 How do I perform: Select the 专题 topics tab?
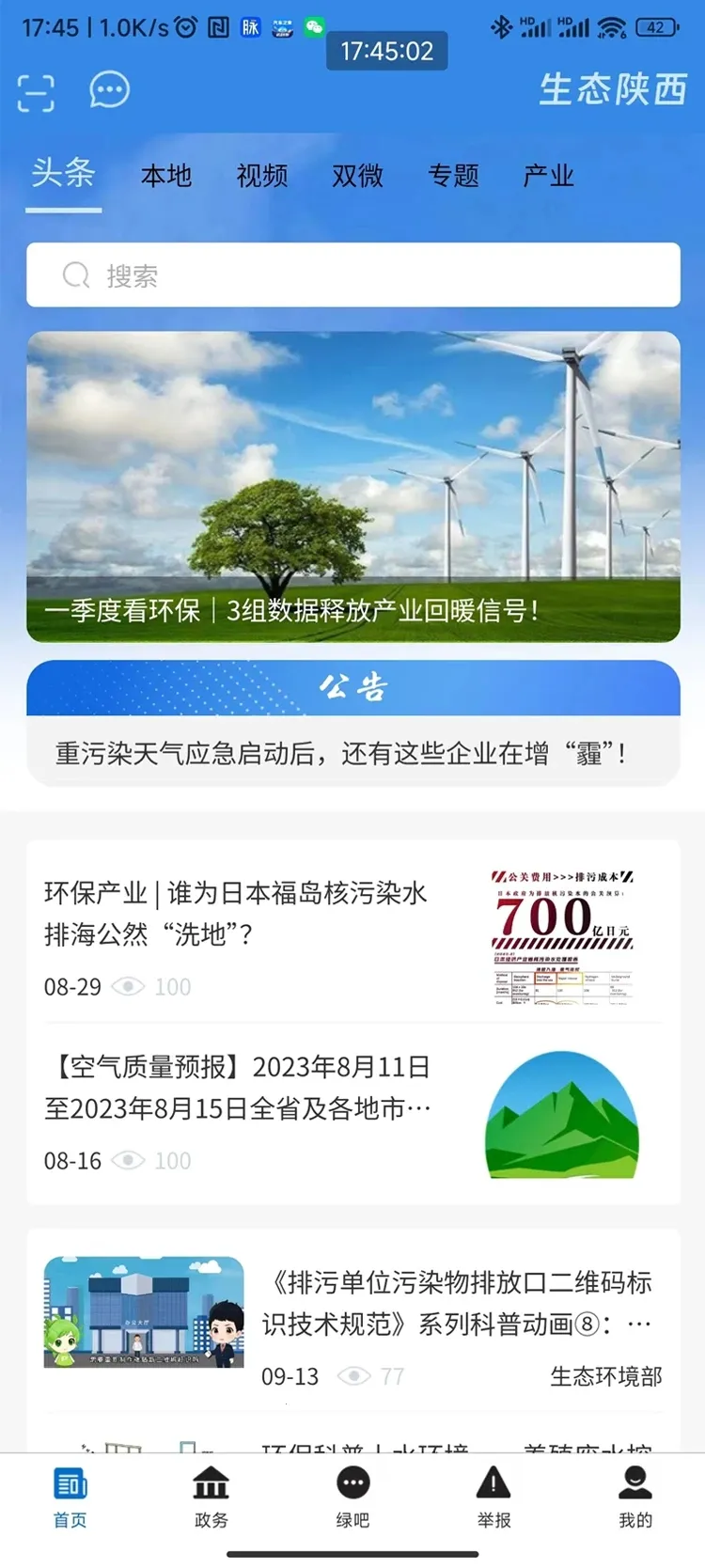455,177
